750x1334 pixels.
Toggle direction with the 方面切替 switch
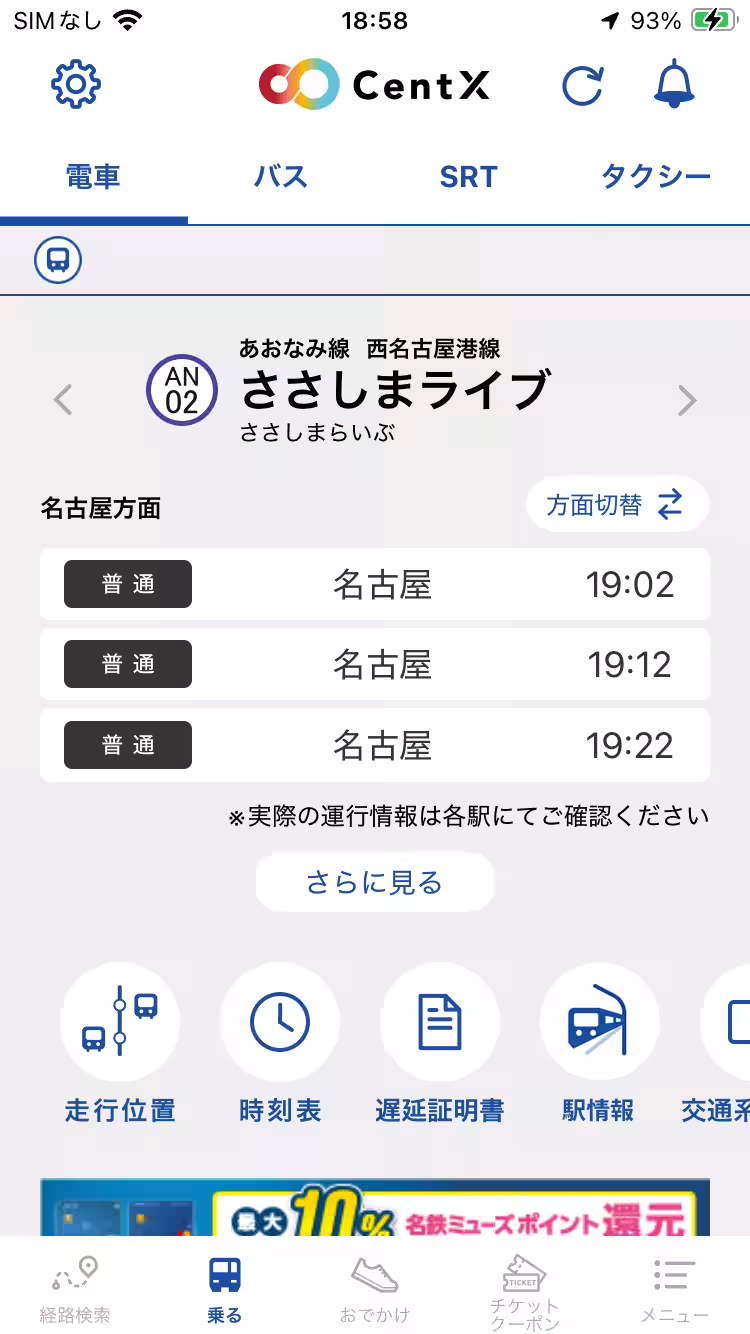point(617,505)
